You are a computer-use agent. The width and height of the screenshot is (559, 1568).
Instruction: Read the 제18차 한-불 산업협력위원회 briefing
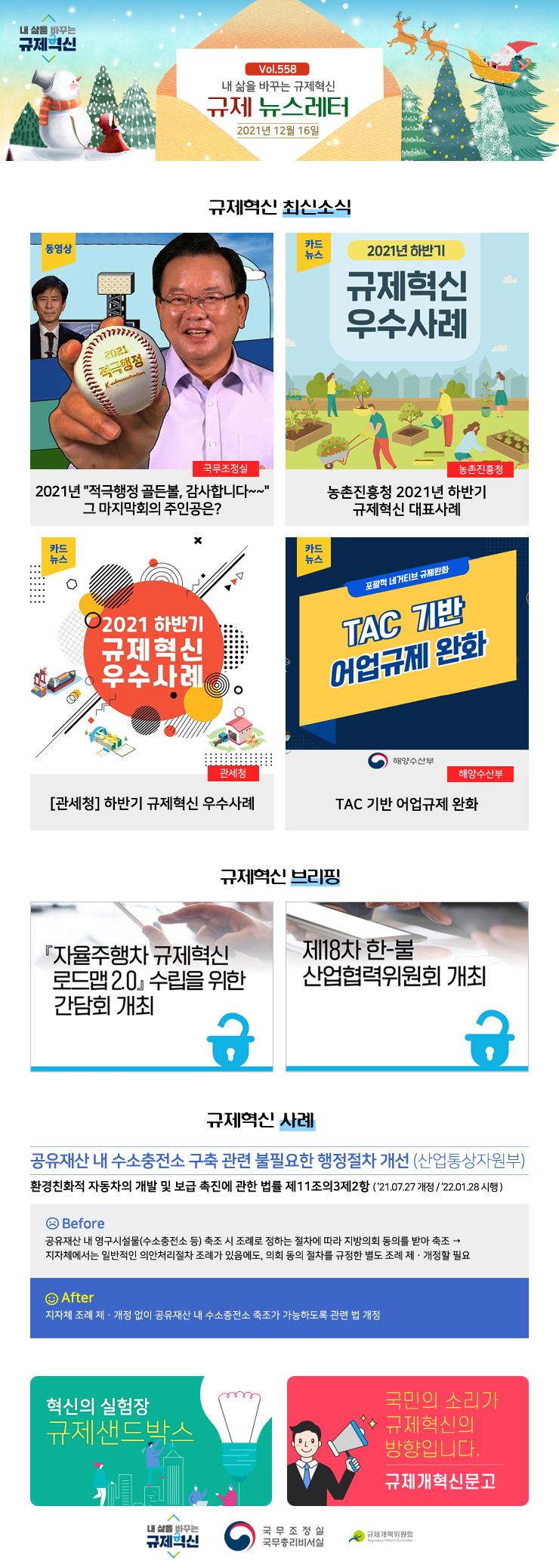[x=406, y=985]
